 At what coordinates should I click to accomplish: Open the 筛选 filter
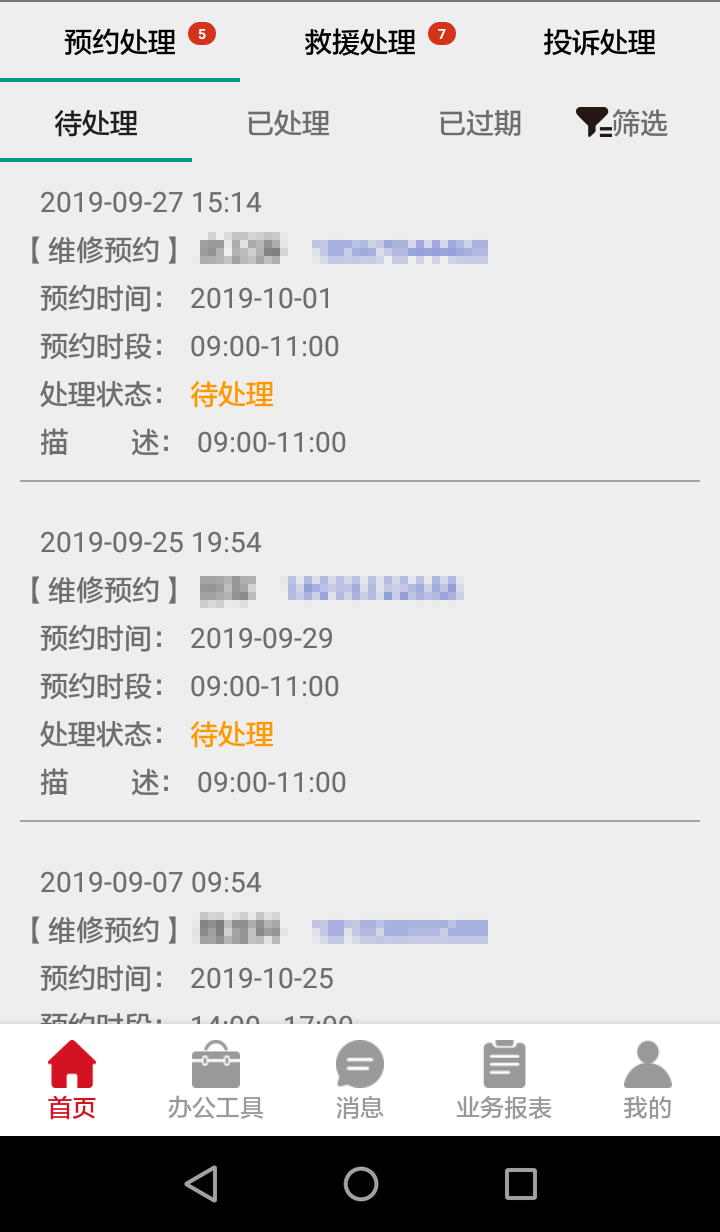point(622,124)
